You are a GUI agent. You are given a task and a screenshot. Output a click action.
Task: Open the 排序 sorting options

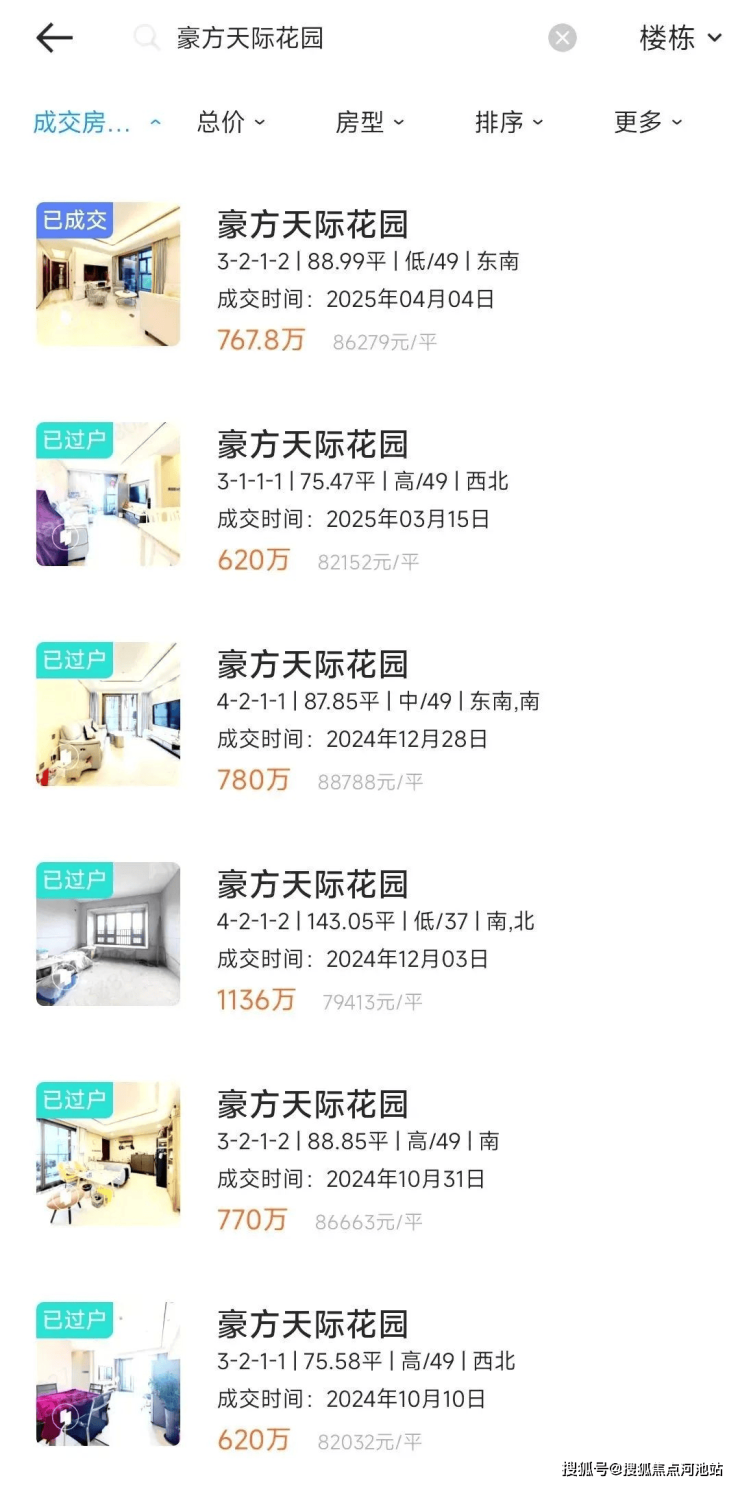pyautogui.click(x=508, y=123)
